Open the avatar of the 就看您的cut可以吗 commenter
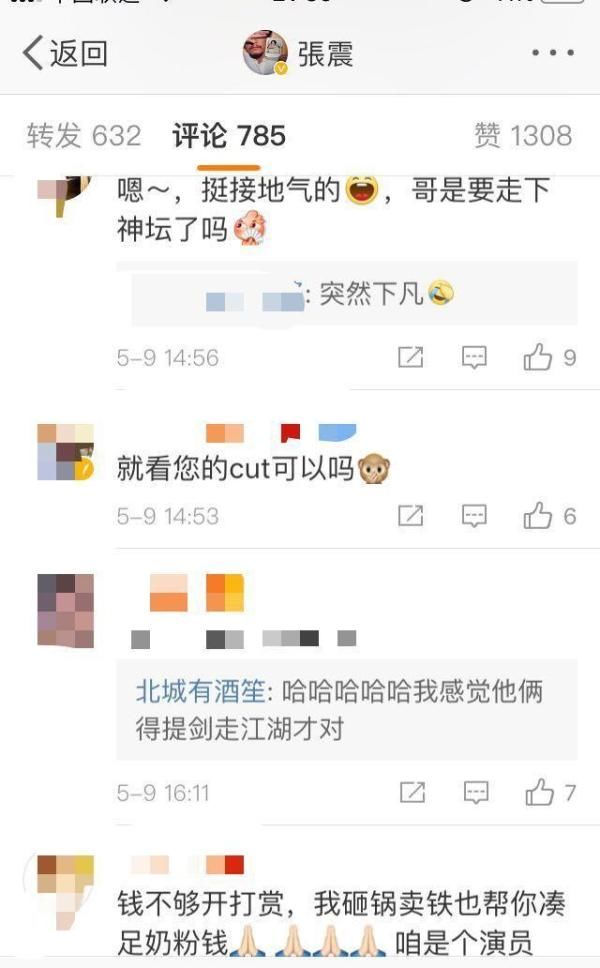600x968 pixels. pyautogui.click(x=65, y=451)
